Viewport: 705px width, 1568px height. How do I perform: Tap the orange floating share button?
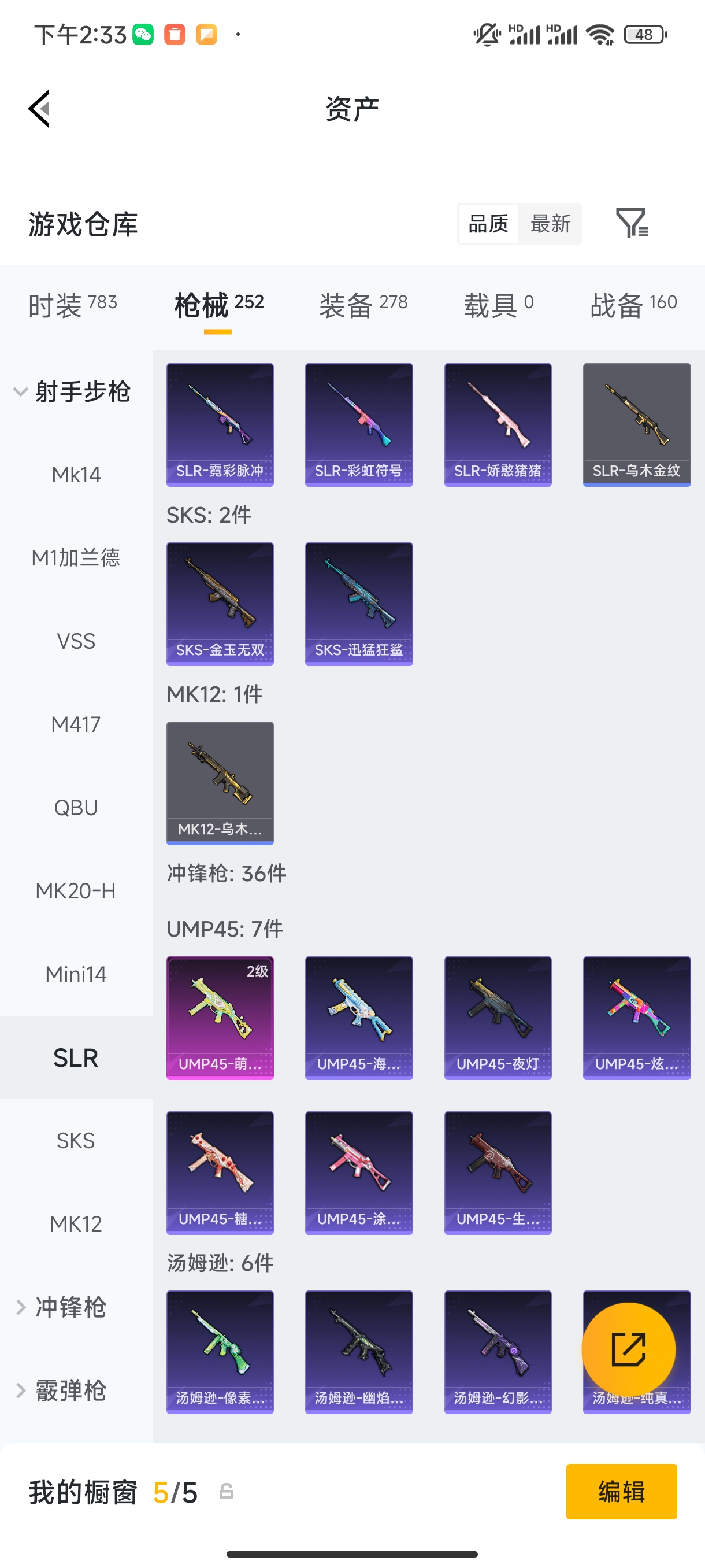628,1349
